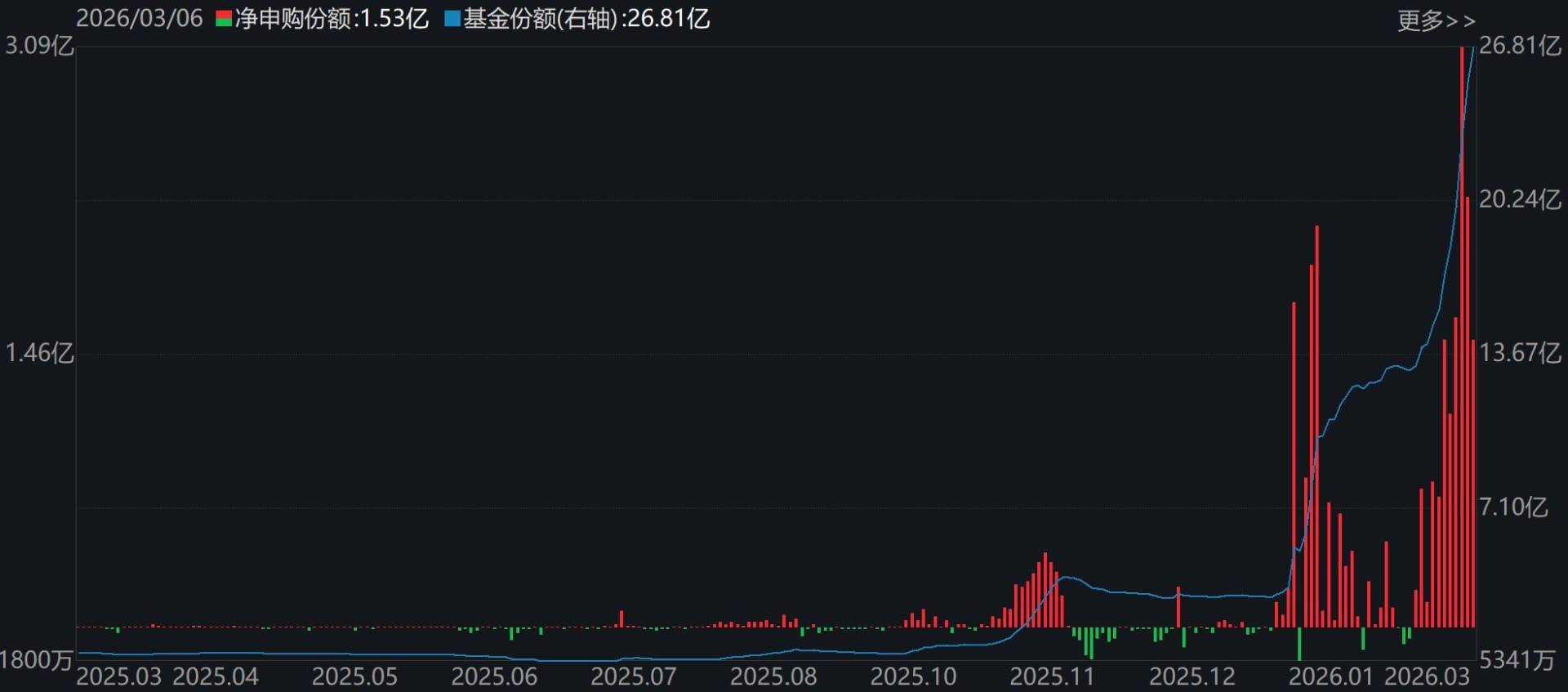
Task: Open the 更多>> link above the chart
Action: click(1436, 20)
